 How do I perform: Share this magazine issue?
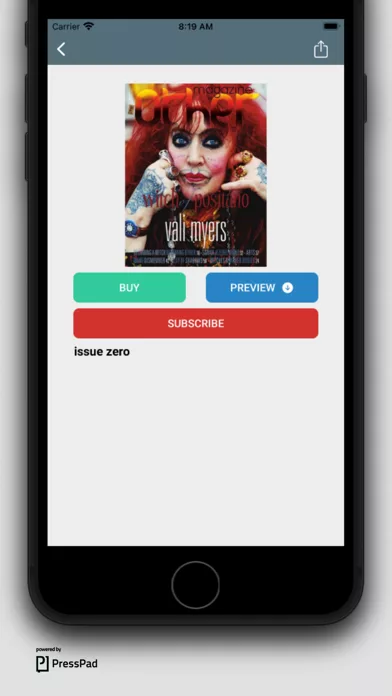[321, 49]
